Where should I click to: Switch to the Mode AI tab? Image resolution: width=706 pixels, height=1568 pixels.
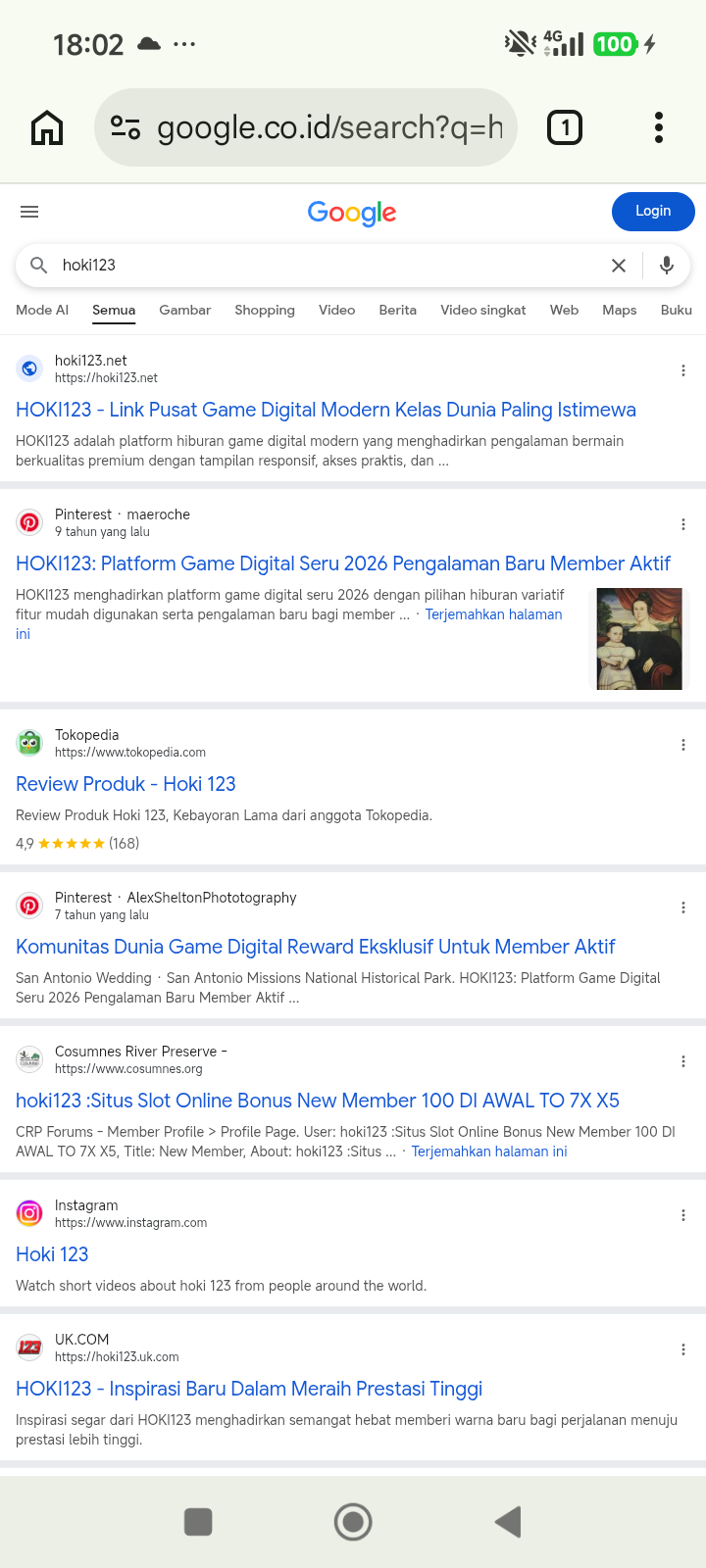click(x=42, y=310)
